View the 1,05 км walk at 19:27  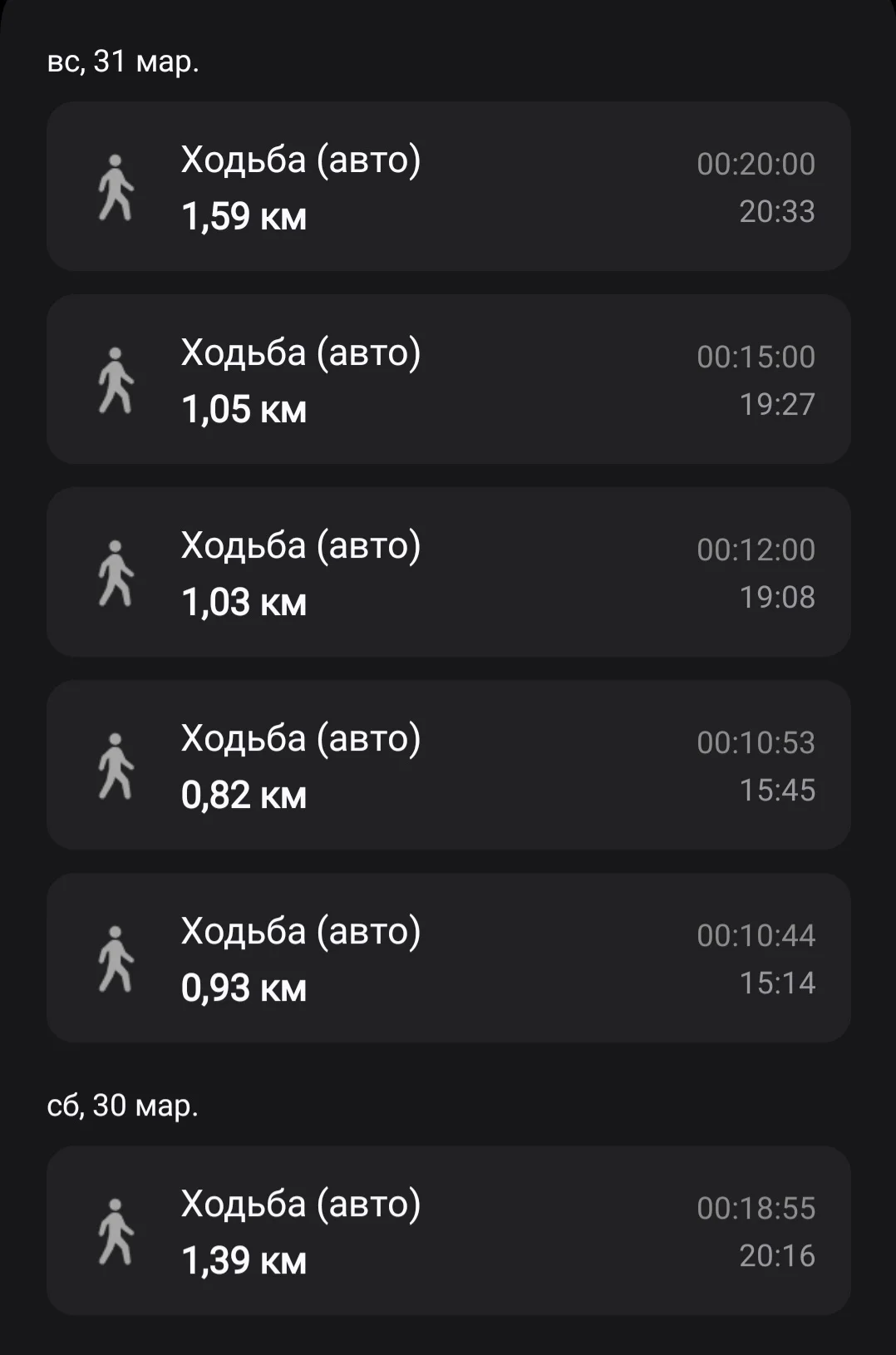click(x=448, y=380)
